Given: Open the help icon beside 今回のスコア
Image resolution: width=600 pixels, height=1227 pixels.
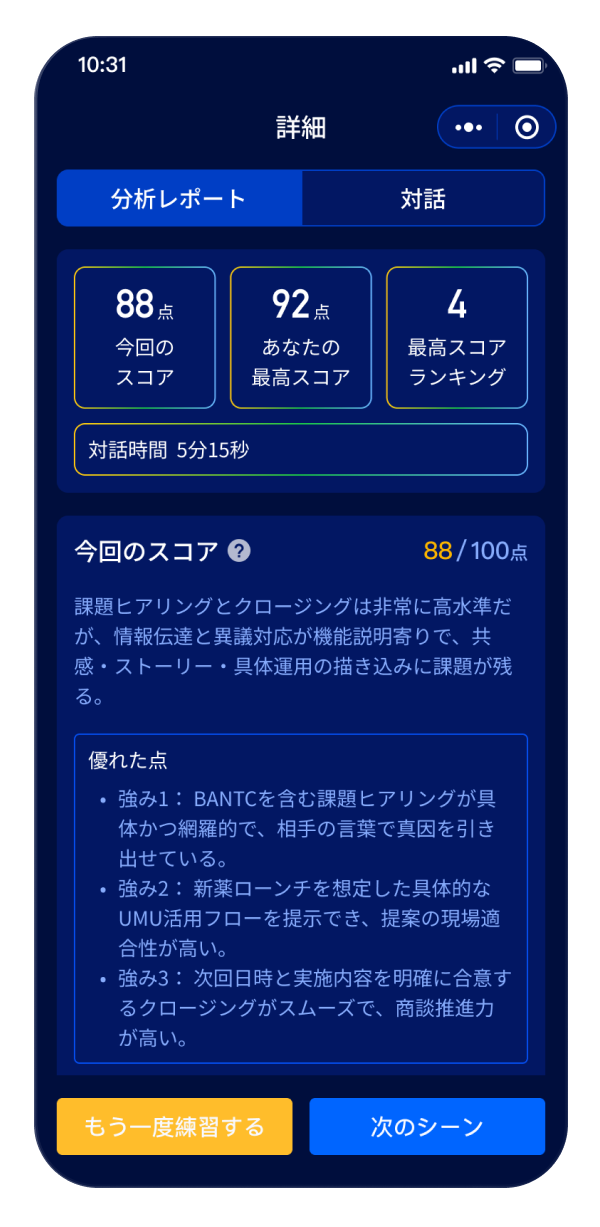Looking at the screenshot, I should [x=239, y=551].
